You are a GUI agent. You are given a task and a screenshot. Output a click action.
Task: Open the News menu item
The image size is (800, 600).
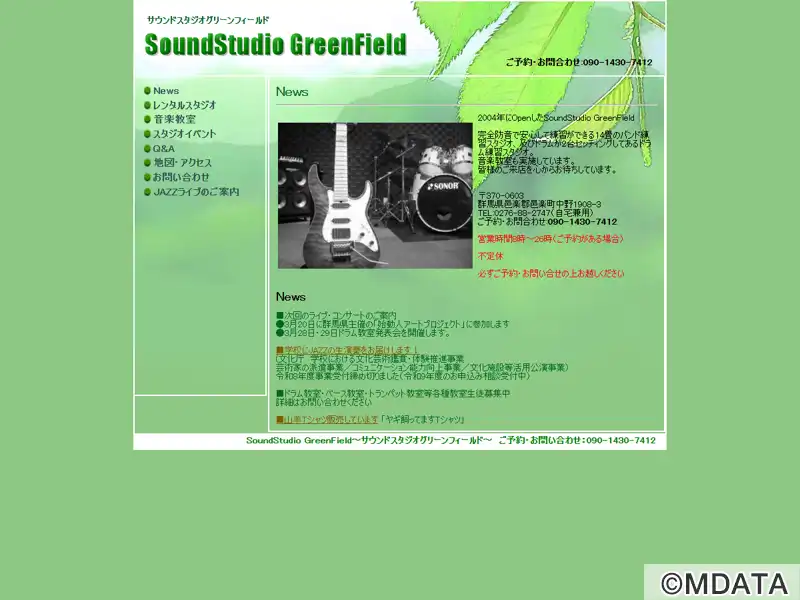[166, 91]
